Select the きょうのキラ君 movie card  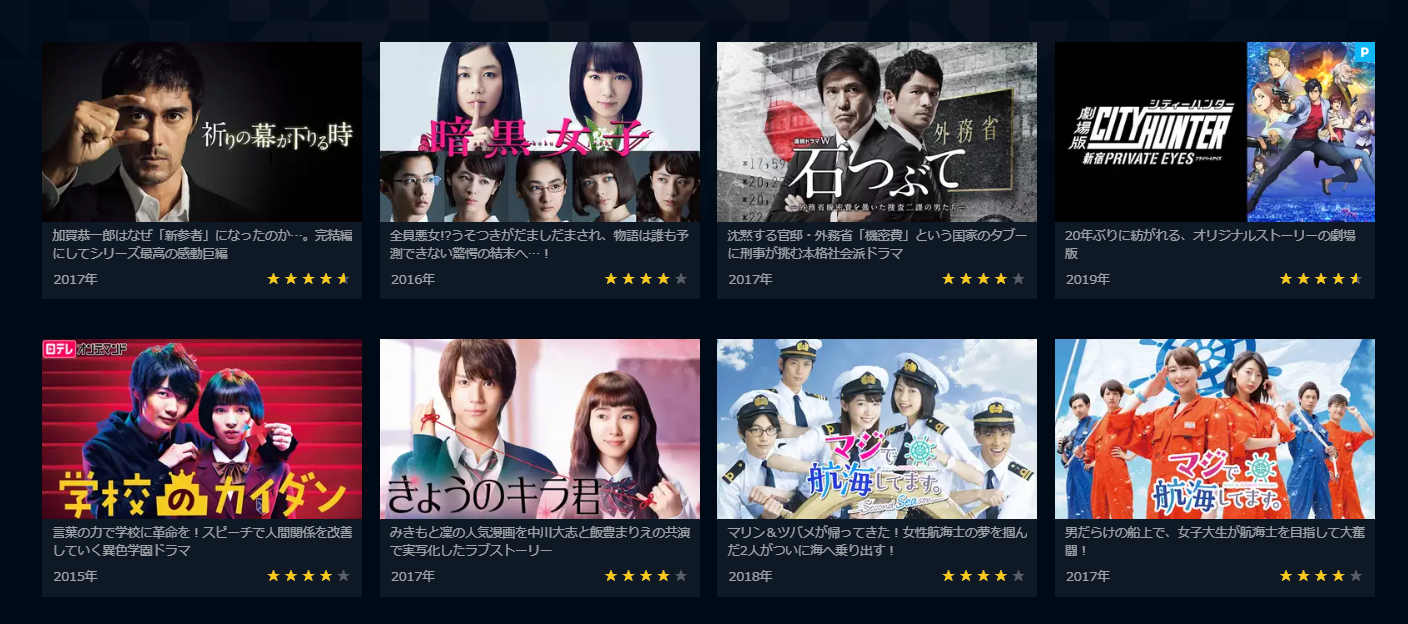click(x=539, y=429)
